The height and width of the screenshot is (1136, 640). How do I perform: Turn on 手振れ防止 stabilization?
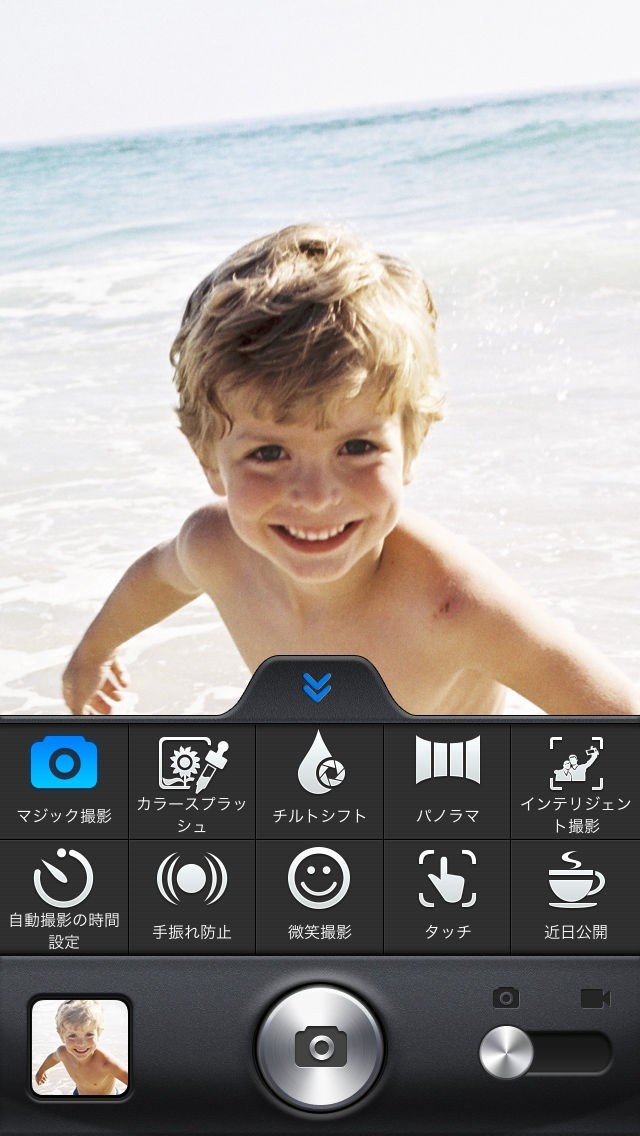click(191, 897)
